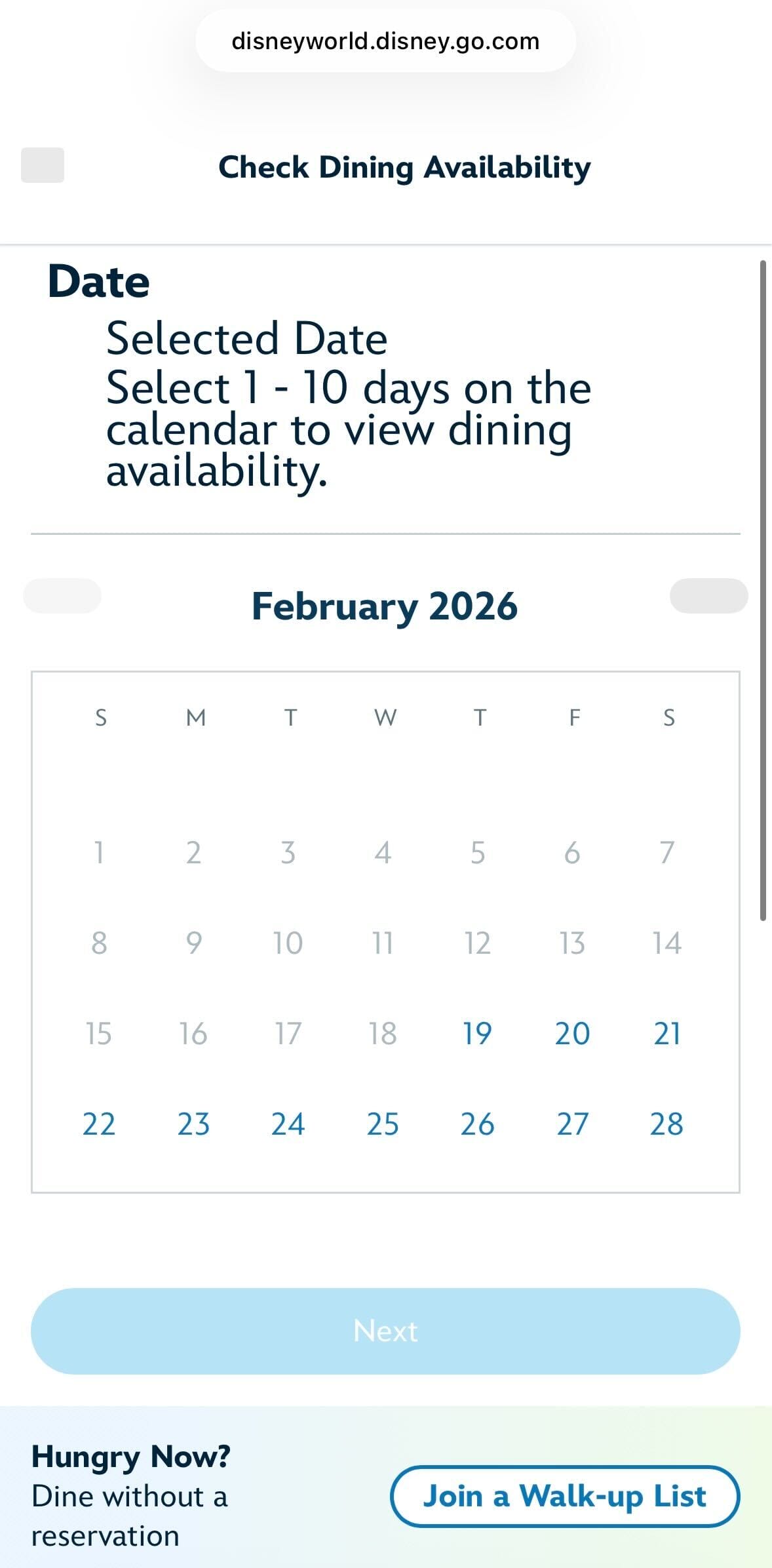
Task: Select February 28 on the calendar
Action: pos(667,1124)
